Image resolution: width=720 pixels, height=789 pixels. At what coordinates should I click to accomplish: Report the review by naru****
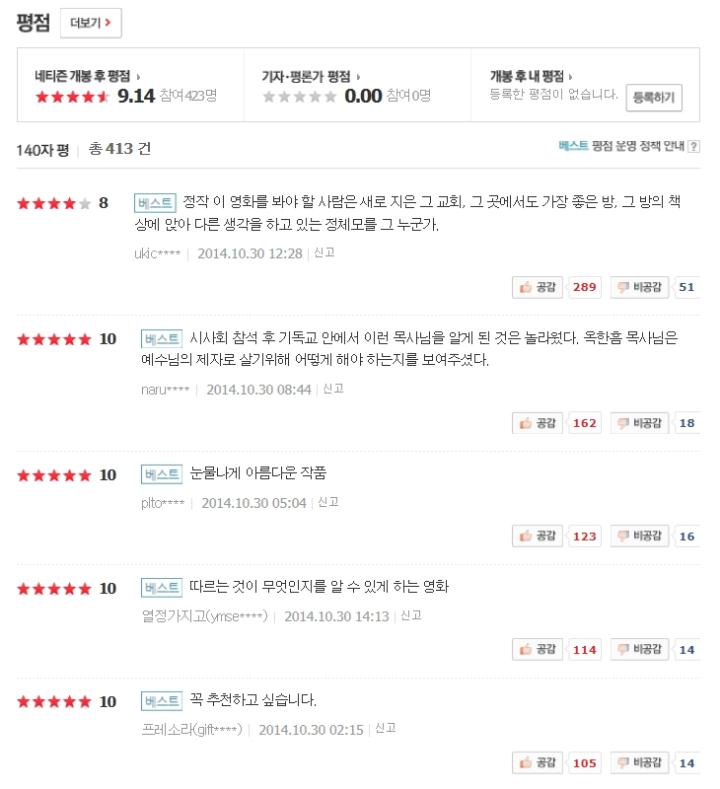[333, 388]
